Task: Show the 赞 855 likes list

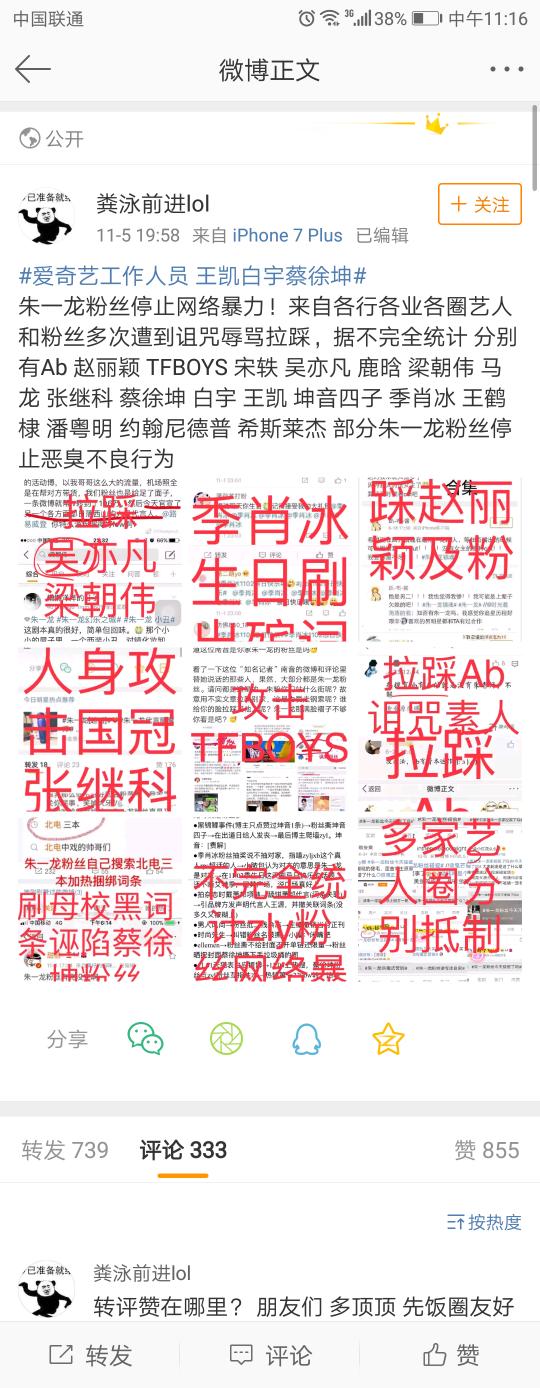Action: tap(487, 1150)
